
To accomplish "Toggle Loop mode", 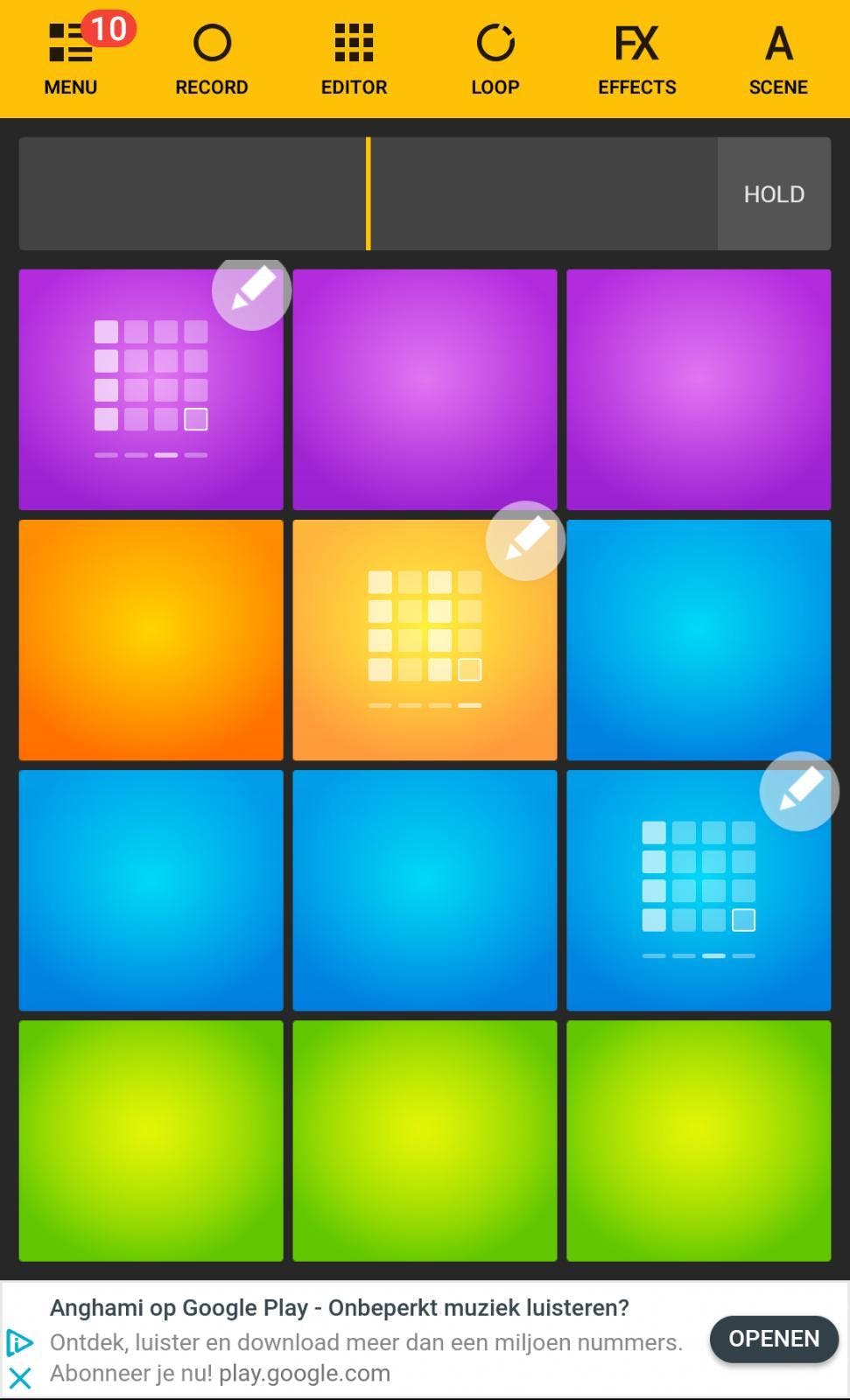I will click(x=495, y=58).
